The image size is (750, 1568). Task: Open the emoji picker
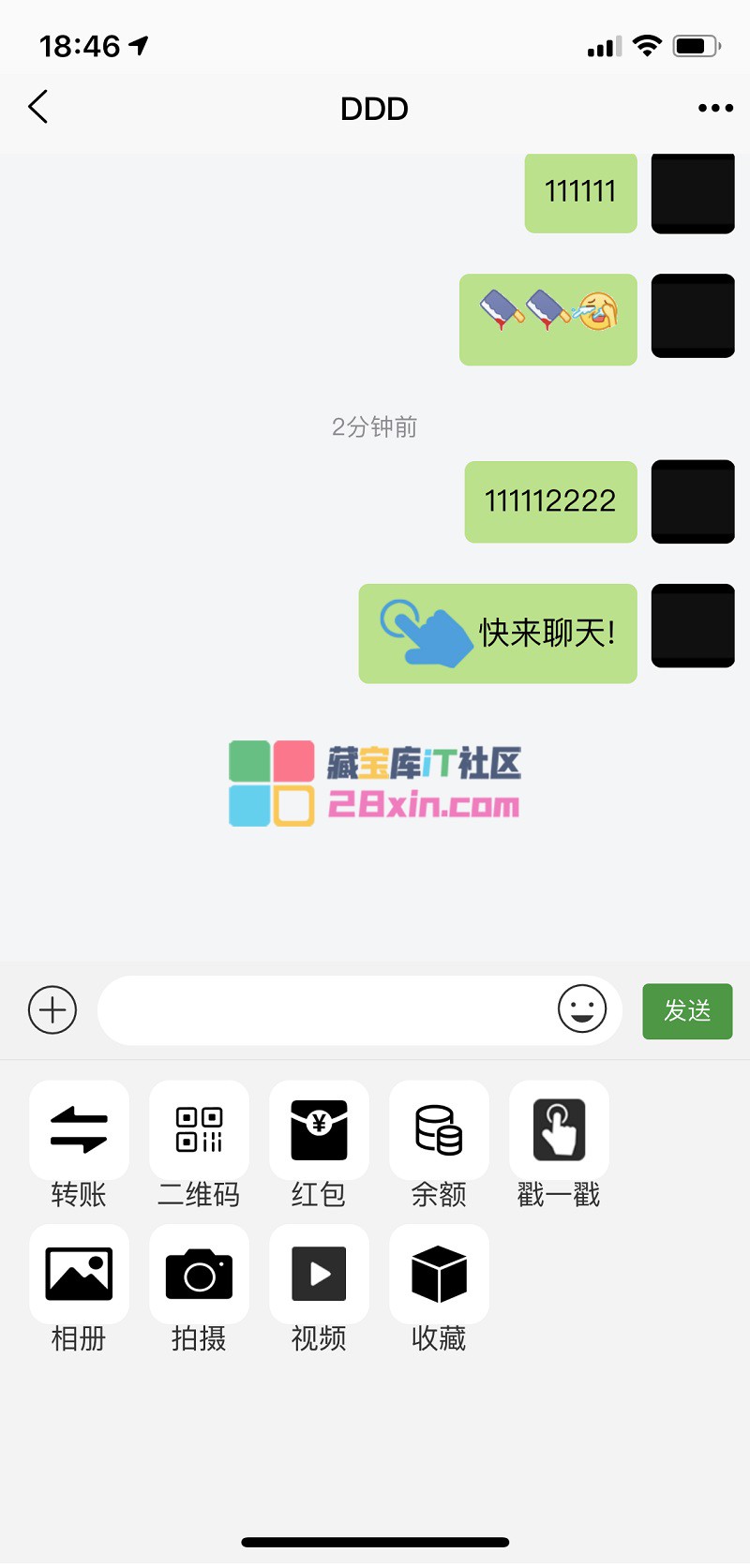[x=582, y=1010]
